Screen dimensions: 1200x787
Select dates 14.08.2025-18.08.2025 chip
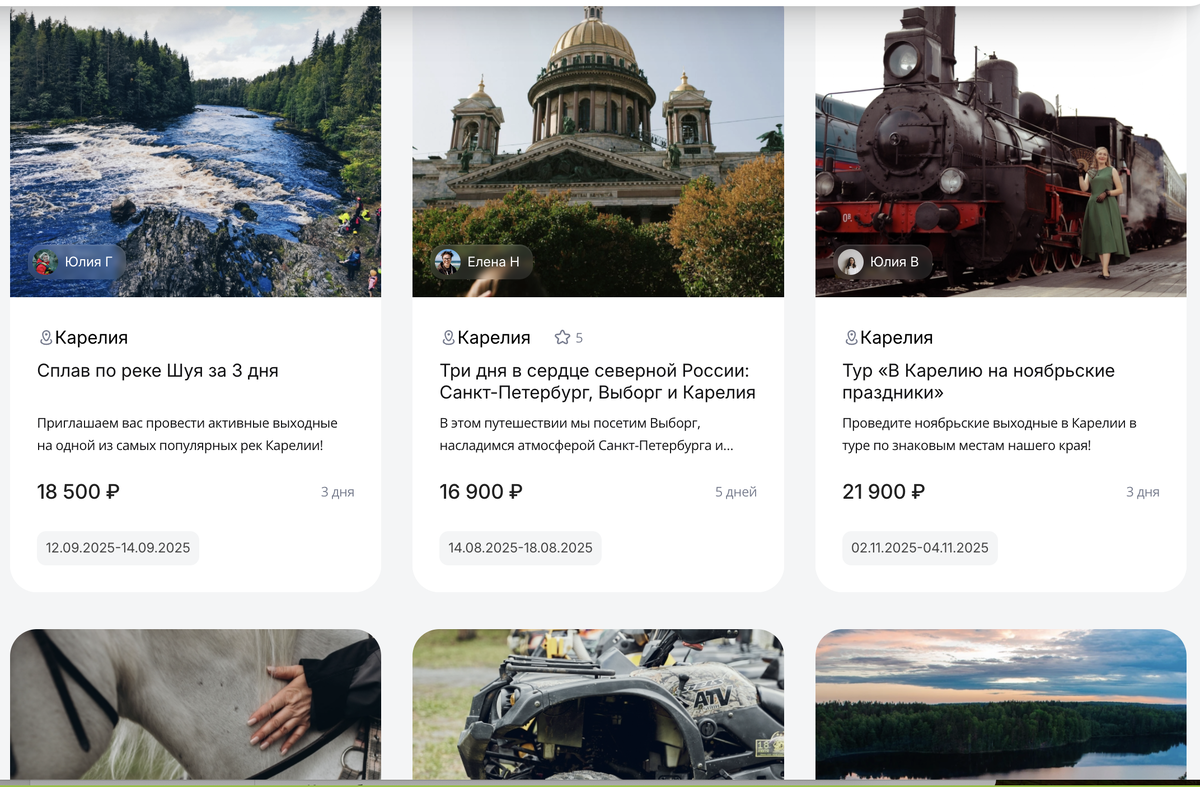point(520,548)
